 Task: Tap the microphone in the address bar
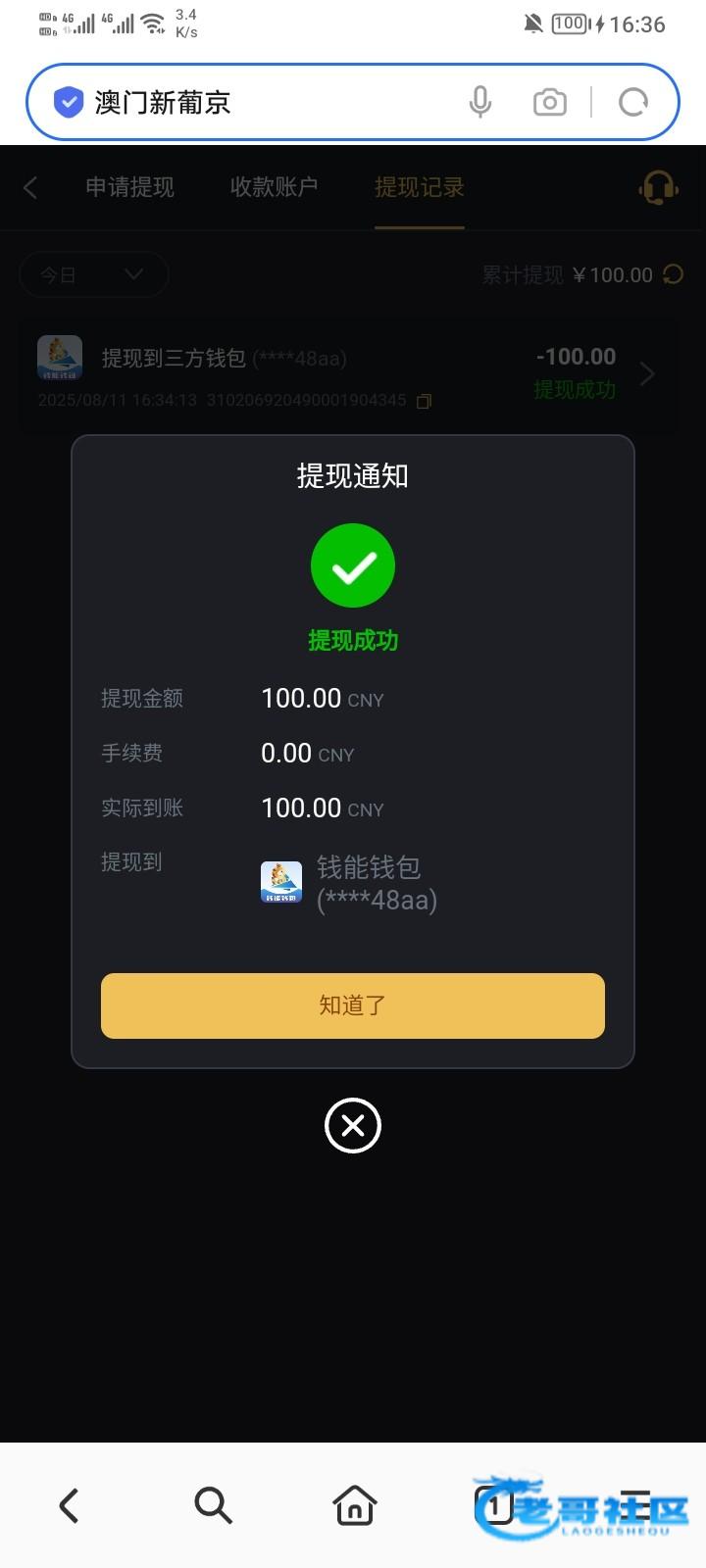(x=480, y=102)
